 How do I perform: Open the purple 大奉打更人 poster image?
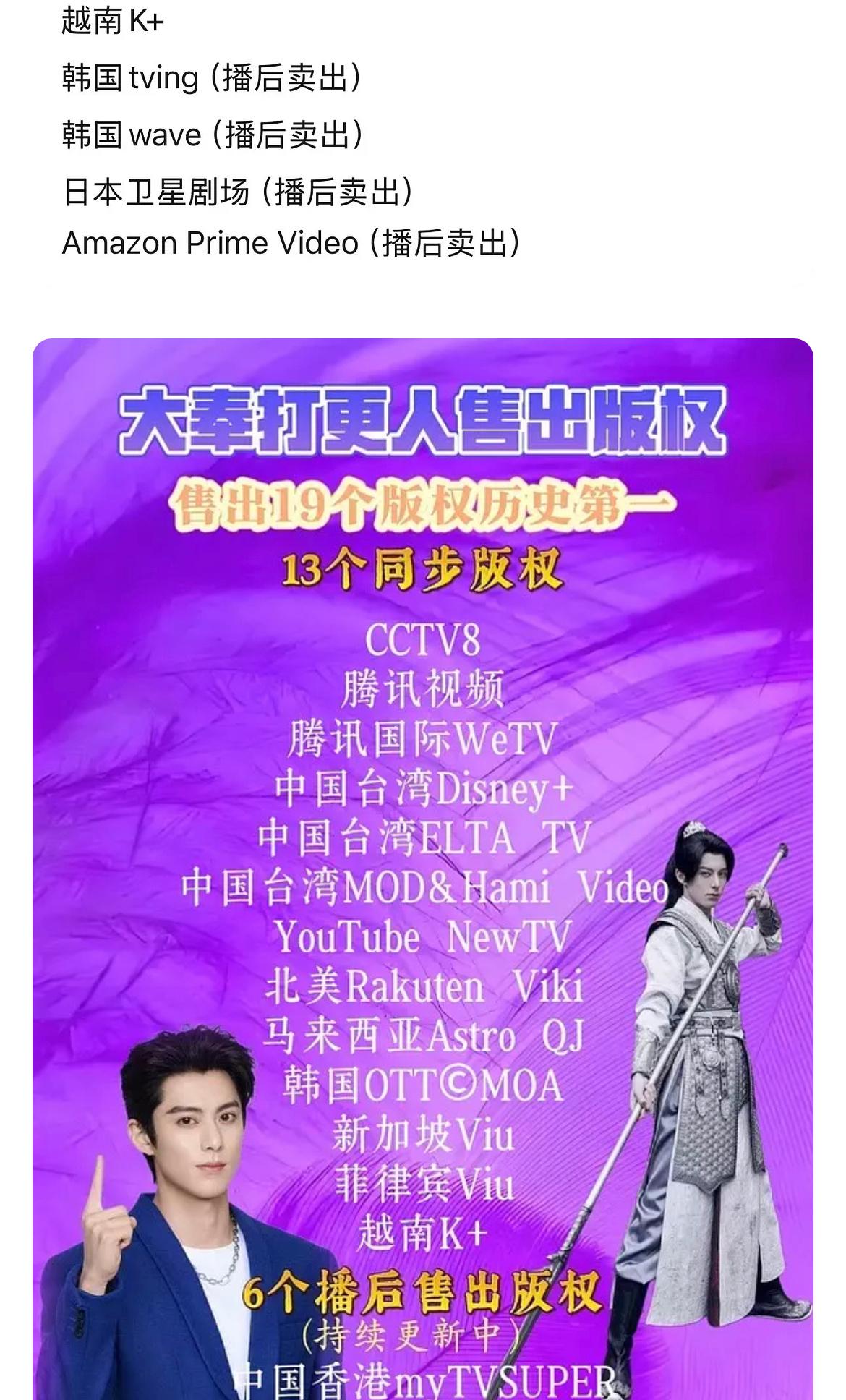(423, 868)
